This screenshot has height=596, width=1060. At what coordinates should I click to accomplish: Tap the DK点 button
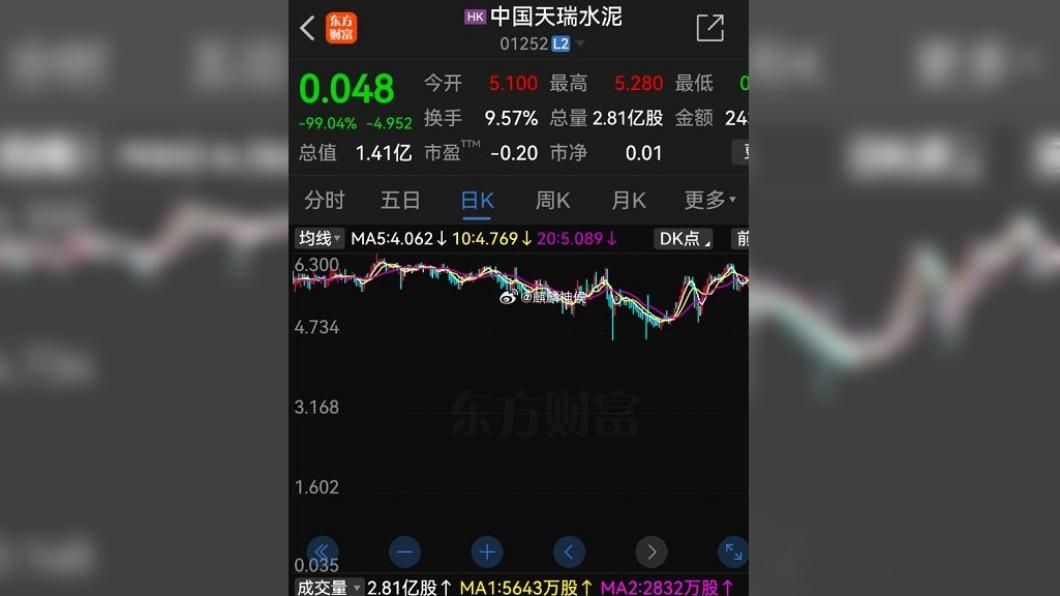pos(683,239)
